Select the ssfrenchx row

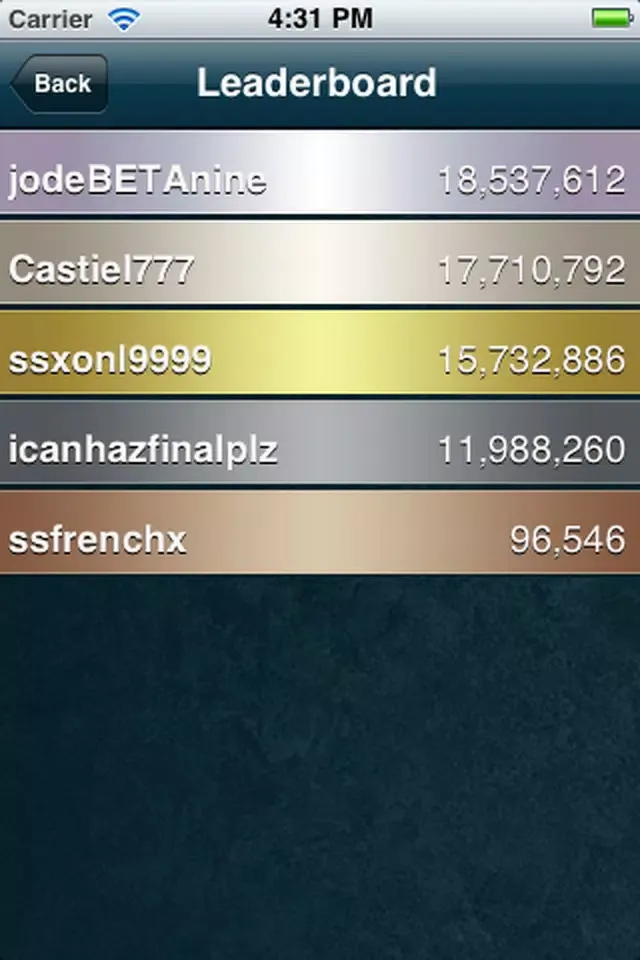pyautogui.click(x=320, y=540)
